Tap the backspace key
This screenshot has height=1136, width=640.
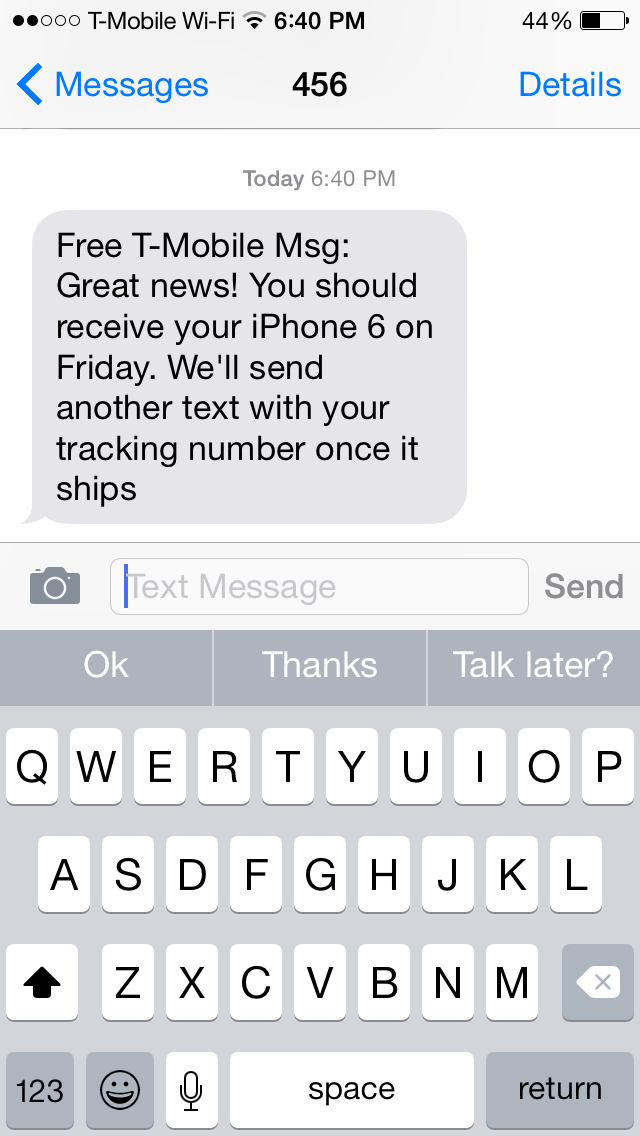tap(598, 982)
